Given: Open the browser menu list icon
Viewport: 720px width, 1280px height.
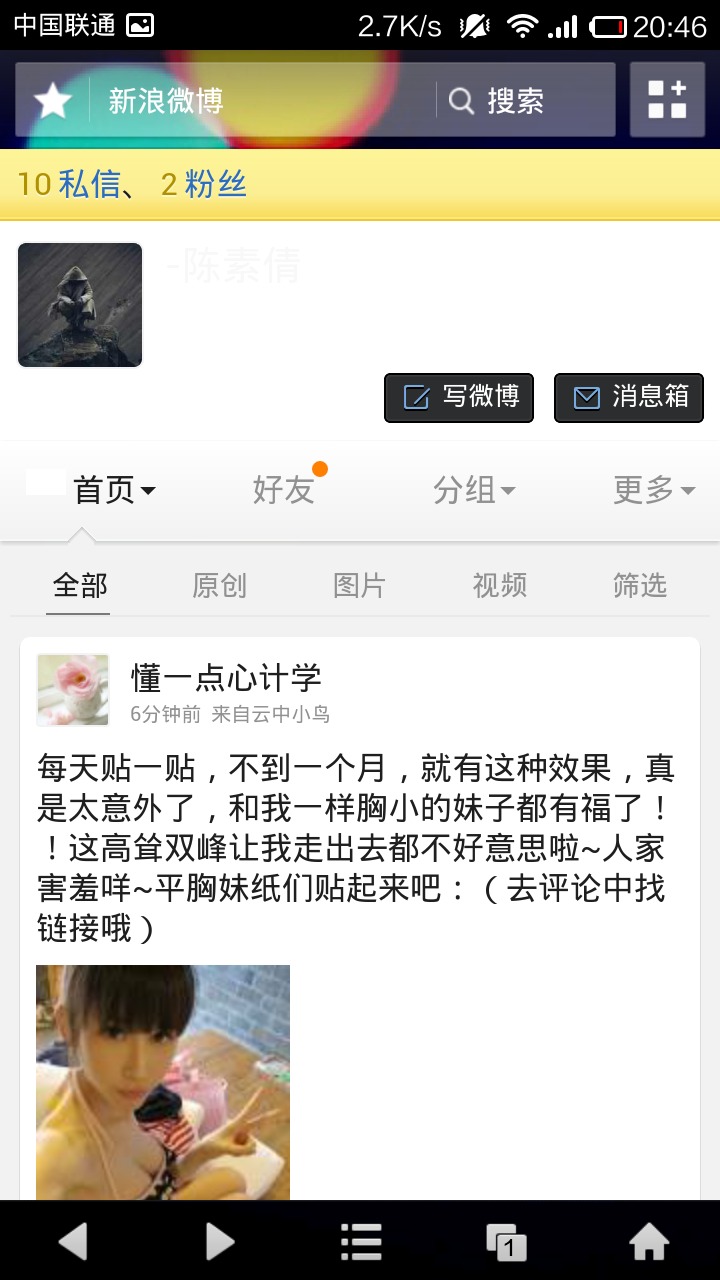Looking at the screenshot, I should coord(361,1242).
